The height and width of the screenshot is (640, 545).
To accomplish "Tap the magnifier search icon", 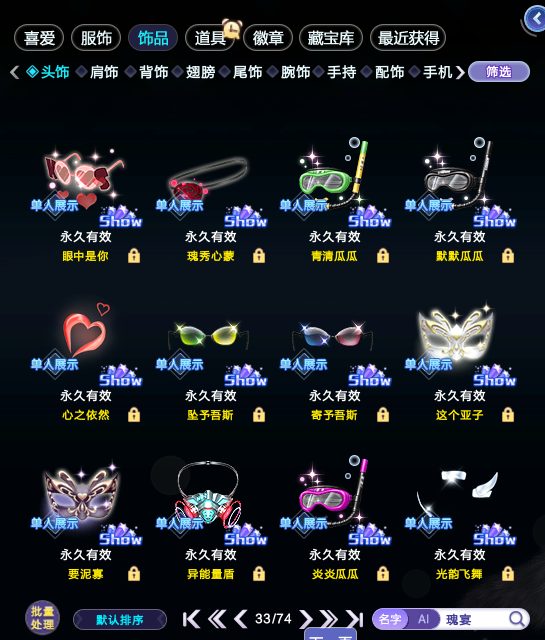I will 517,619.
